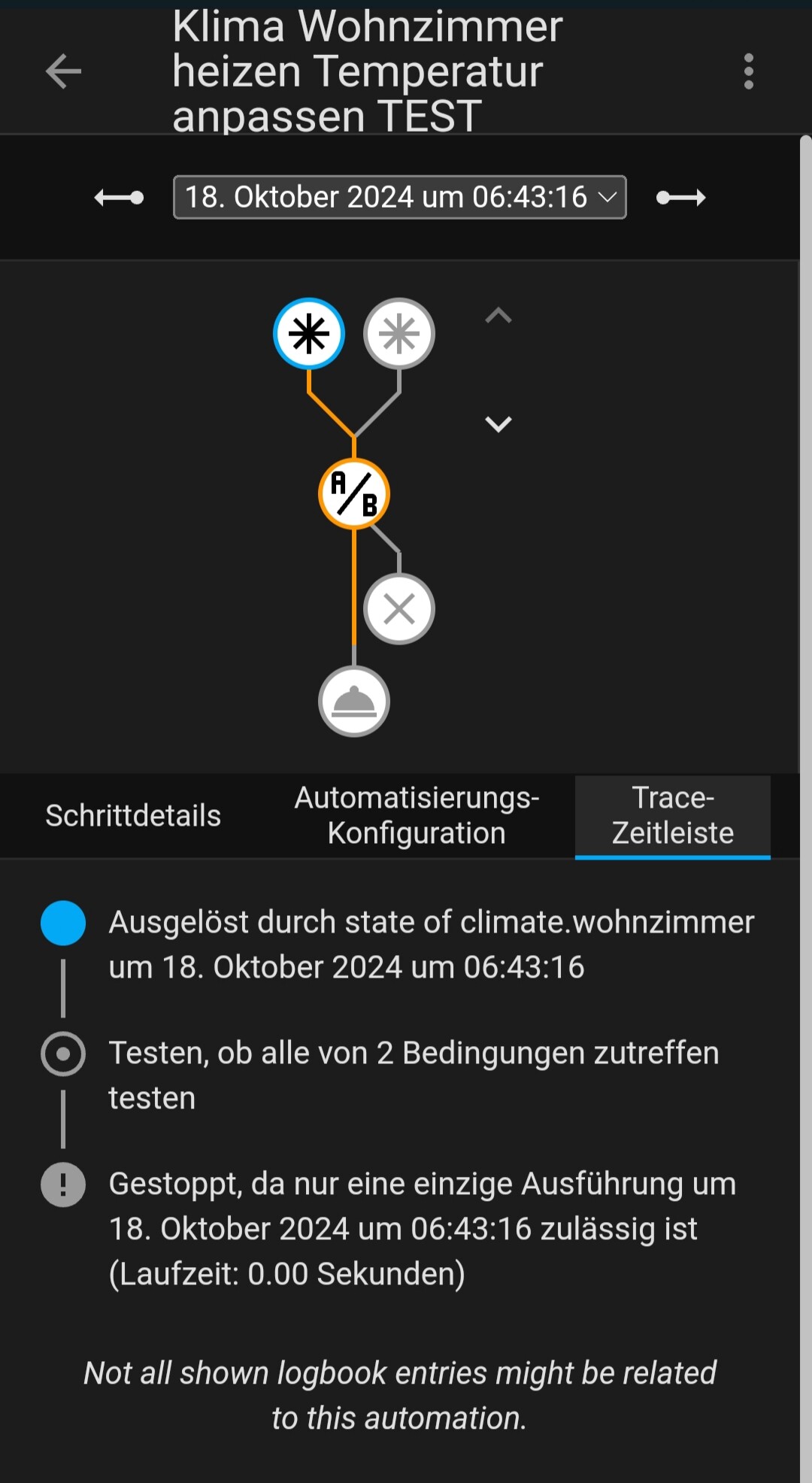Switch to Automatisierungs-Konfiguration tab
The height and width of the screenshot is (1483, 812).
pyautogui.click(x=417, y=816)
